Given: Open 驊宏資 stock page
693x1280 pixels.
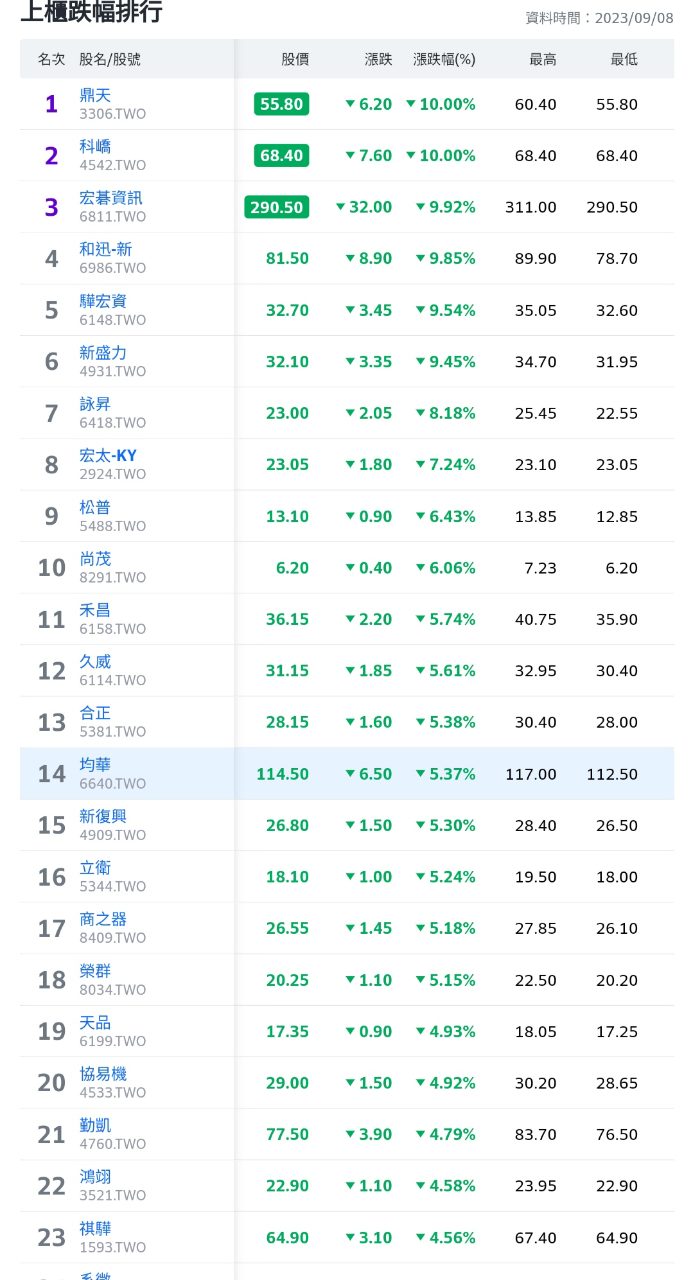Looking at the screenshot, I should tap(104, 301).
